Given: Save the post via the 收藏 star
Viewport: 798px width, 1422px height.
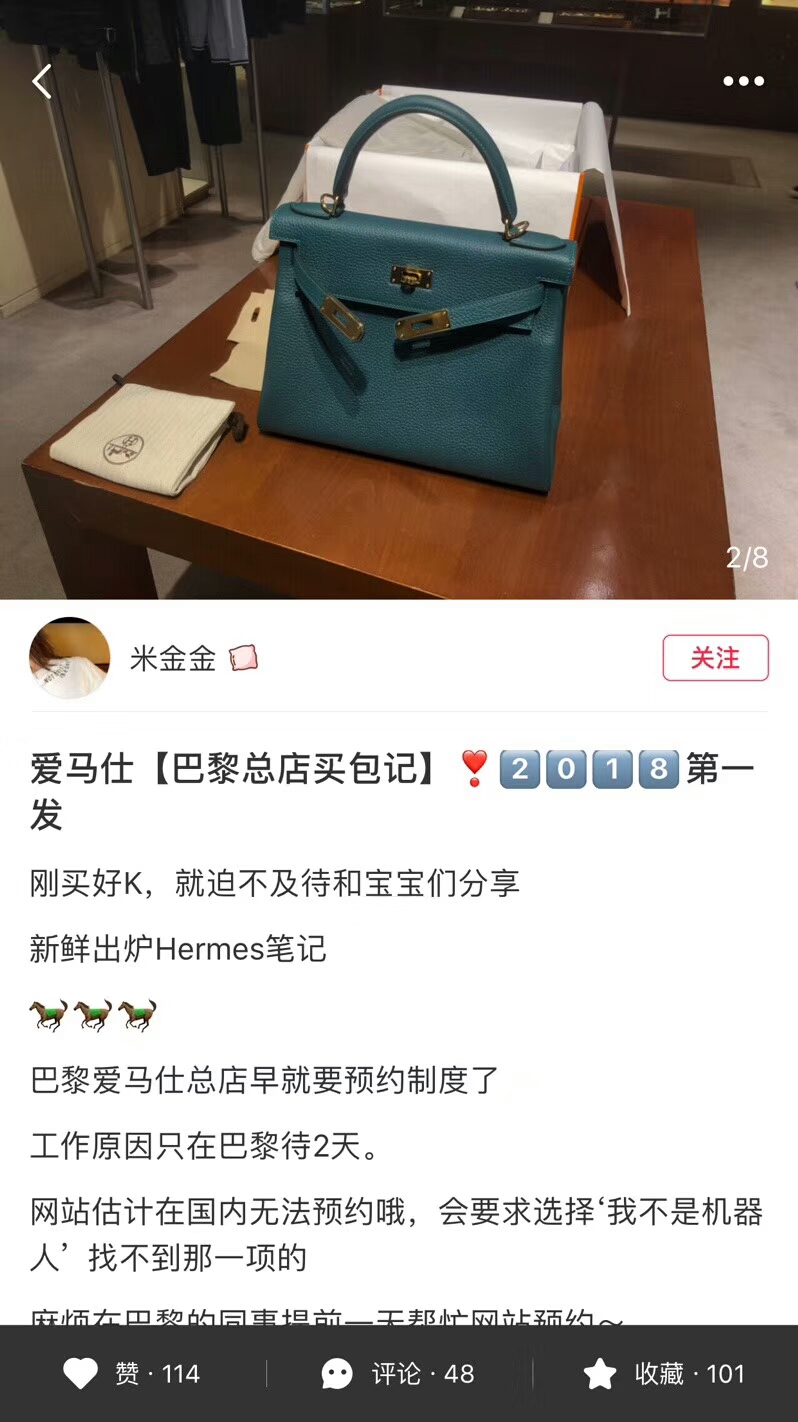Looking at the screenshot, I should 600,1374.
